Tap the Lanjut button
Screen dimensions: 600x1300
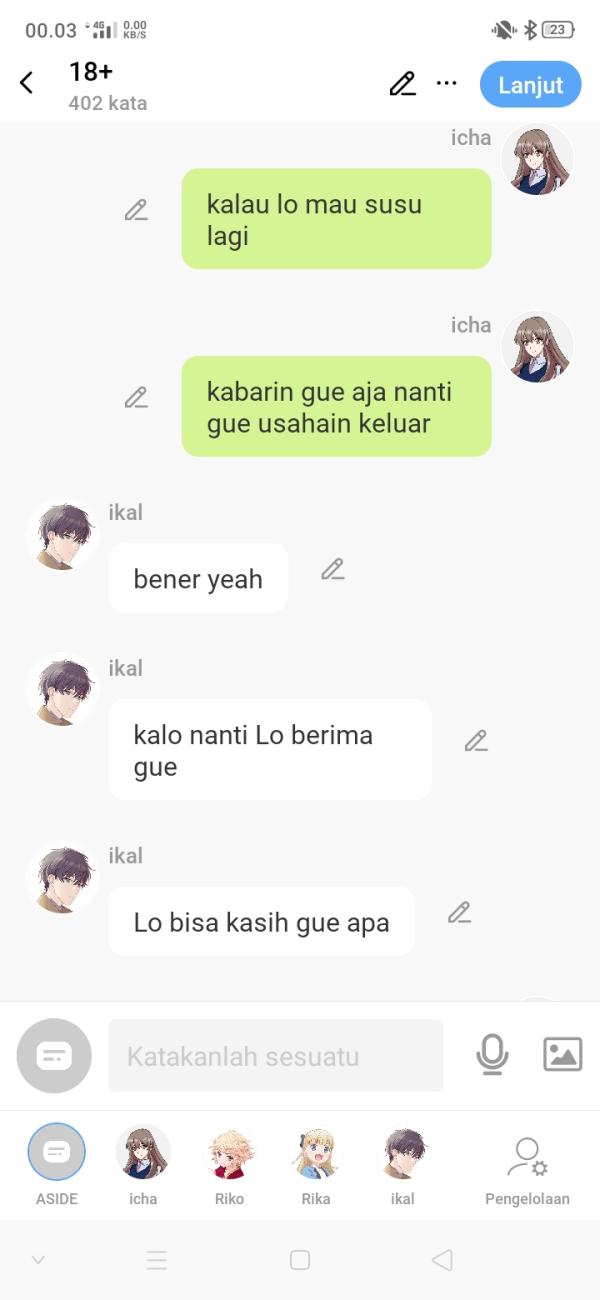point(530,85)
